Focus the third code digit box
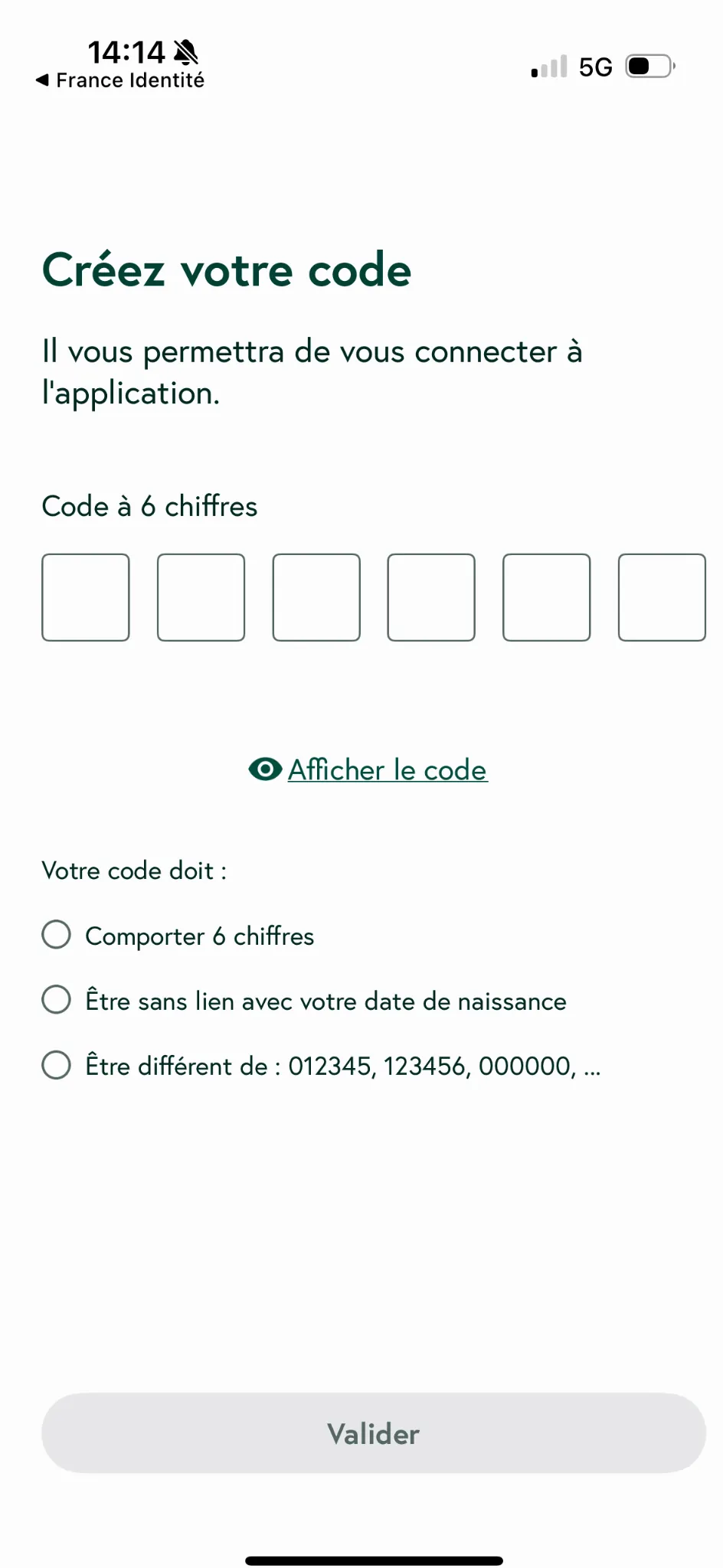Image resolution: width=723 pixels, height=1568 pixels. [x=316, y=597]
